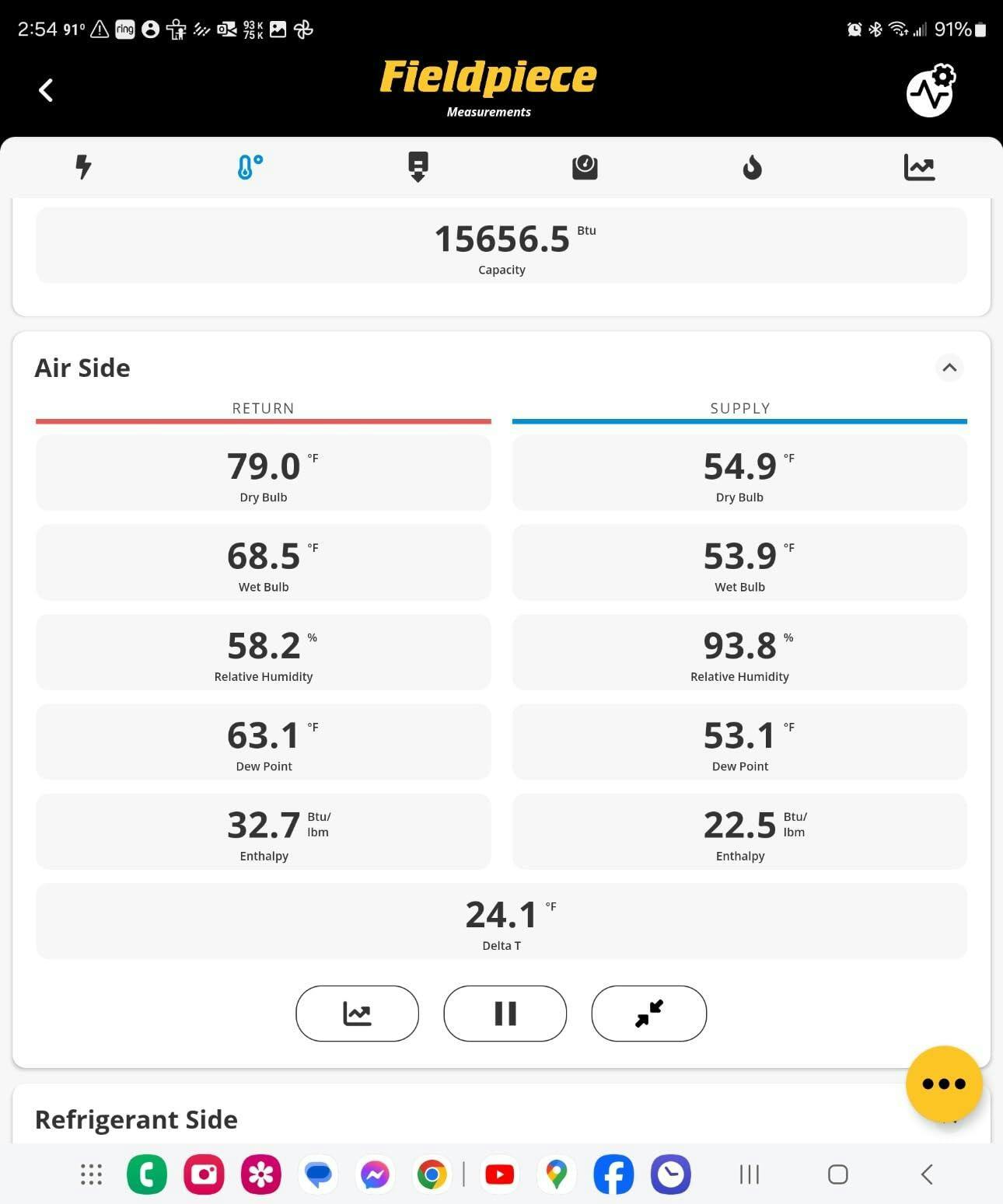Launch Google Maps from the taskbar
Screen dimensions: 1003x1204
point(556,1174)
